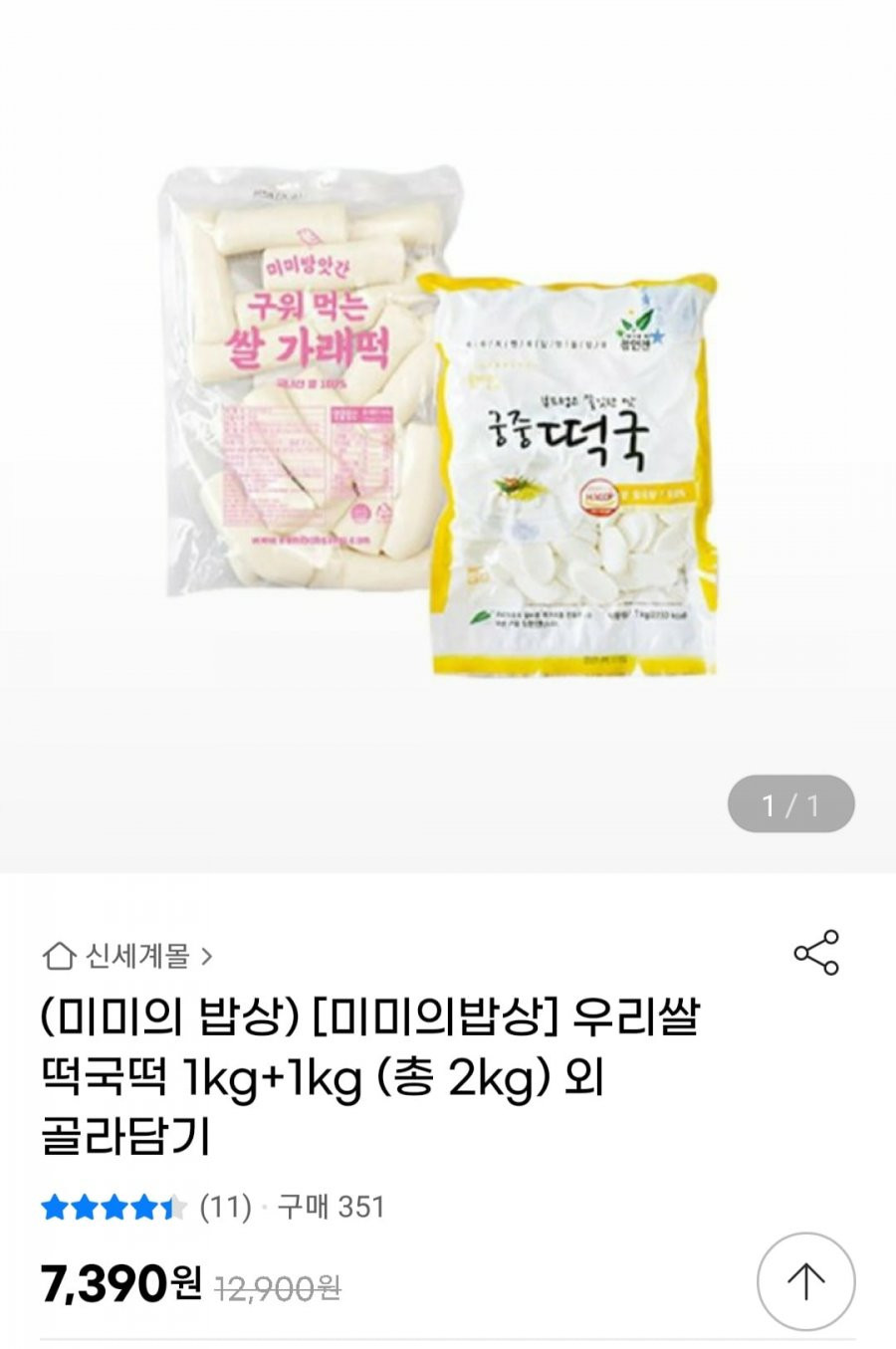The width and height of the screenshot is (896, 1349).
Task: Share this product
Action: tap(816, 954)
